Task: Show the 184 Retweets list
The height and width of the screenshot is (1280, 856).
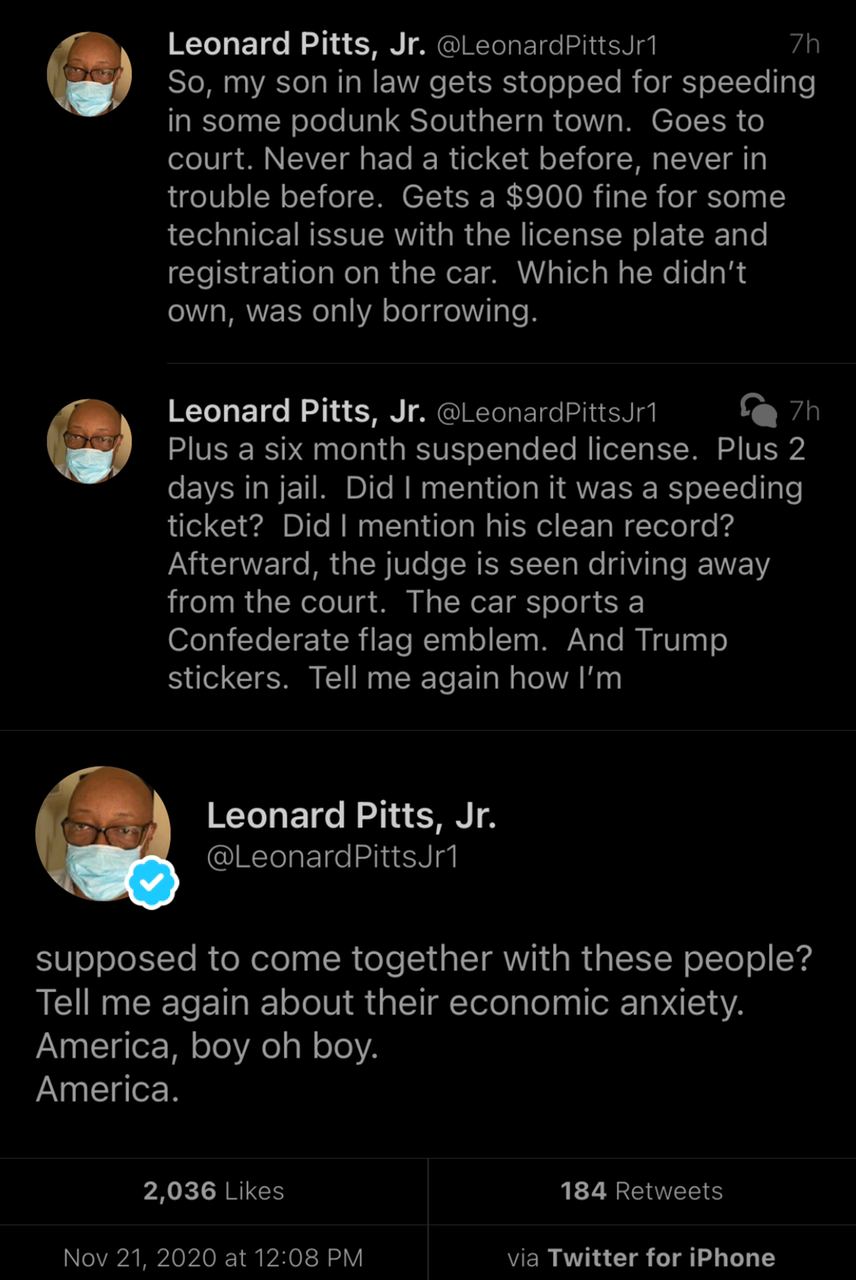Action: point(641,1191)
